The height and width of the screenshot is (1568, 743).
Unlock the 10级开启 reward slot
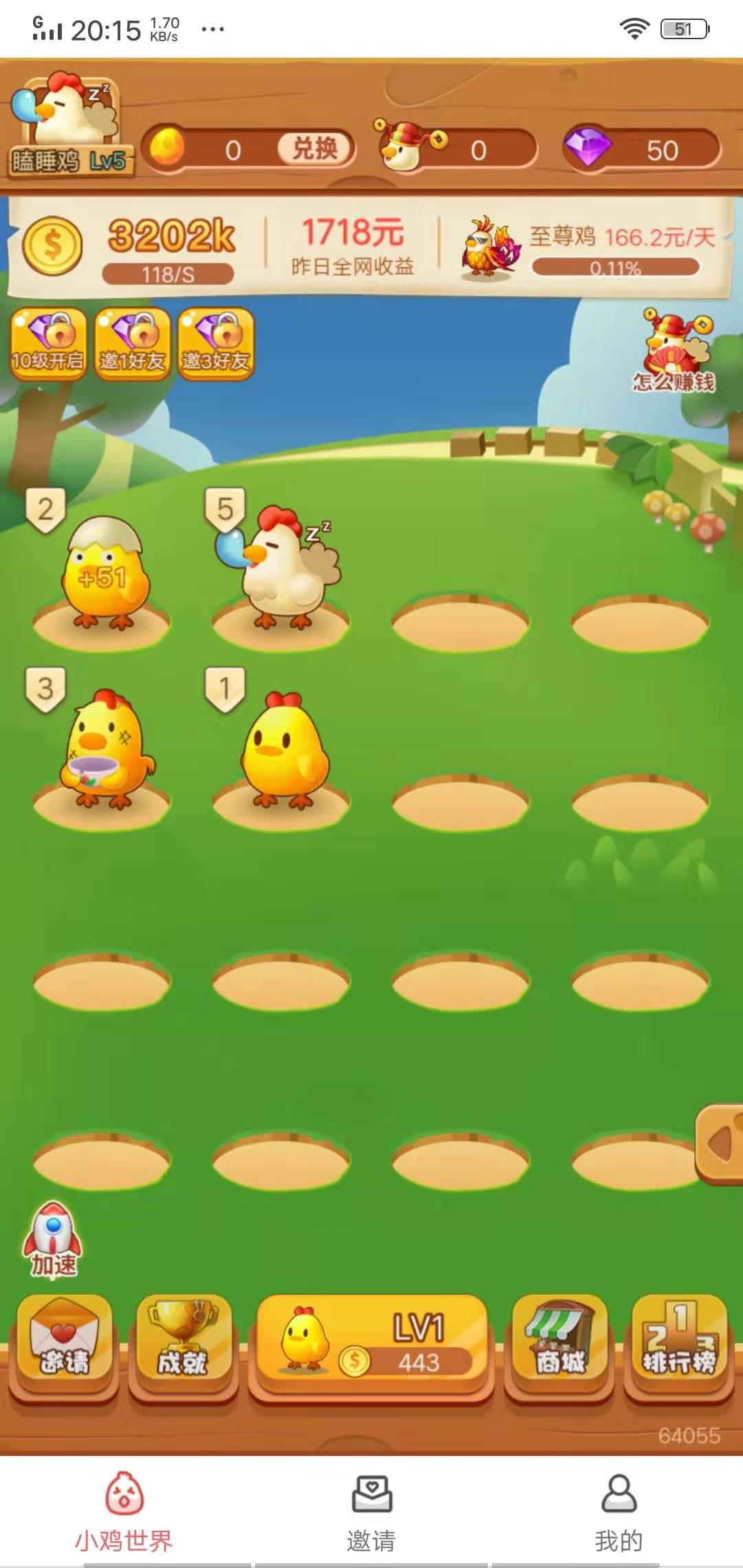pyautogui.click(x=45, y=340)
